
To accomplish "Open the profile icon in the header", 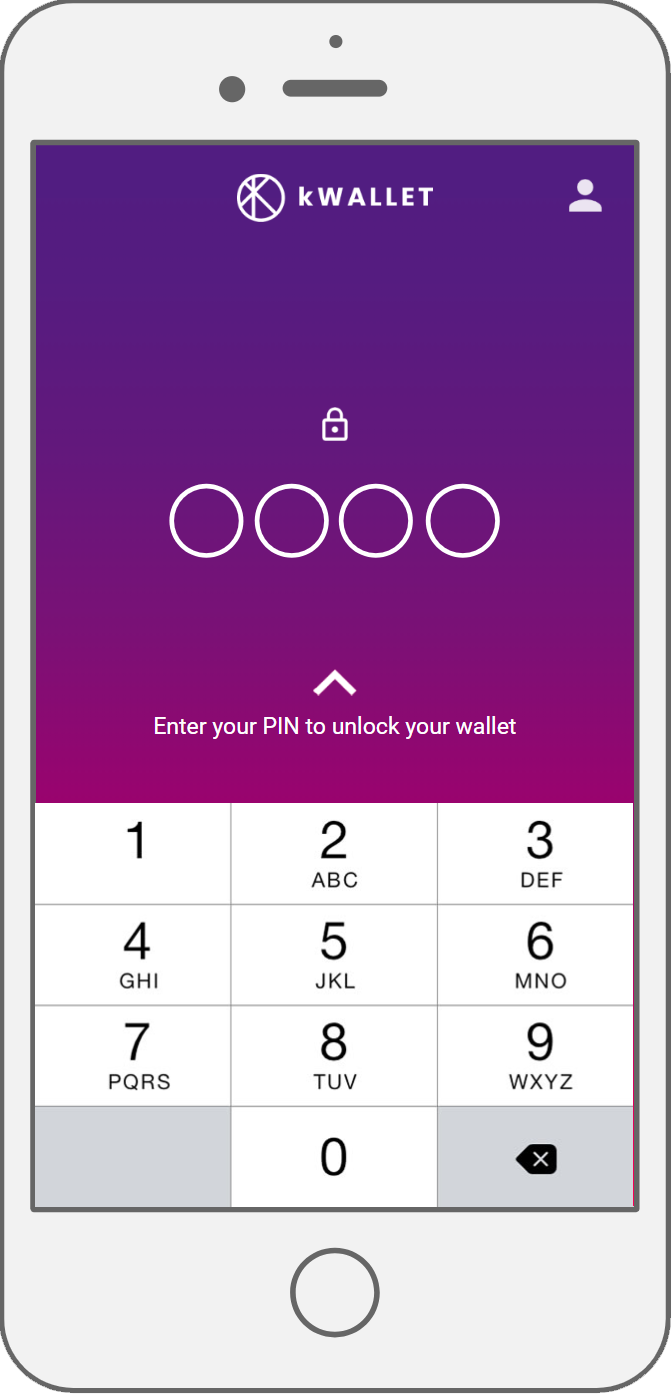I will [585, 196].
